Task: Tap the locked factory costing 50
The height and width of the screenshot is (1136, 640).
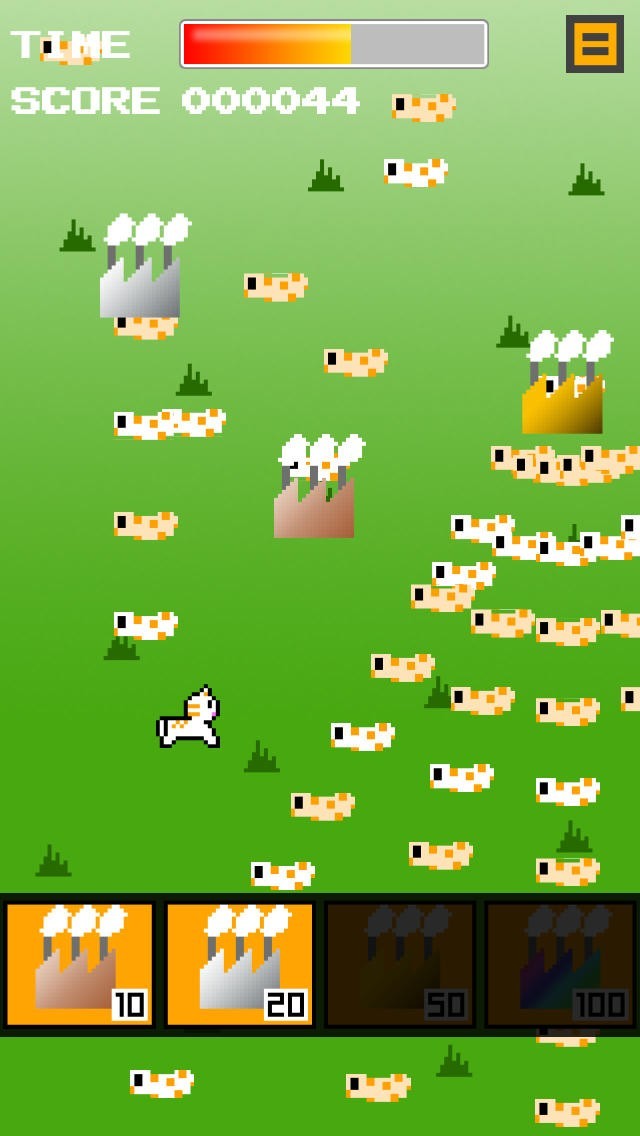Action: (x=400, y=964)
